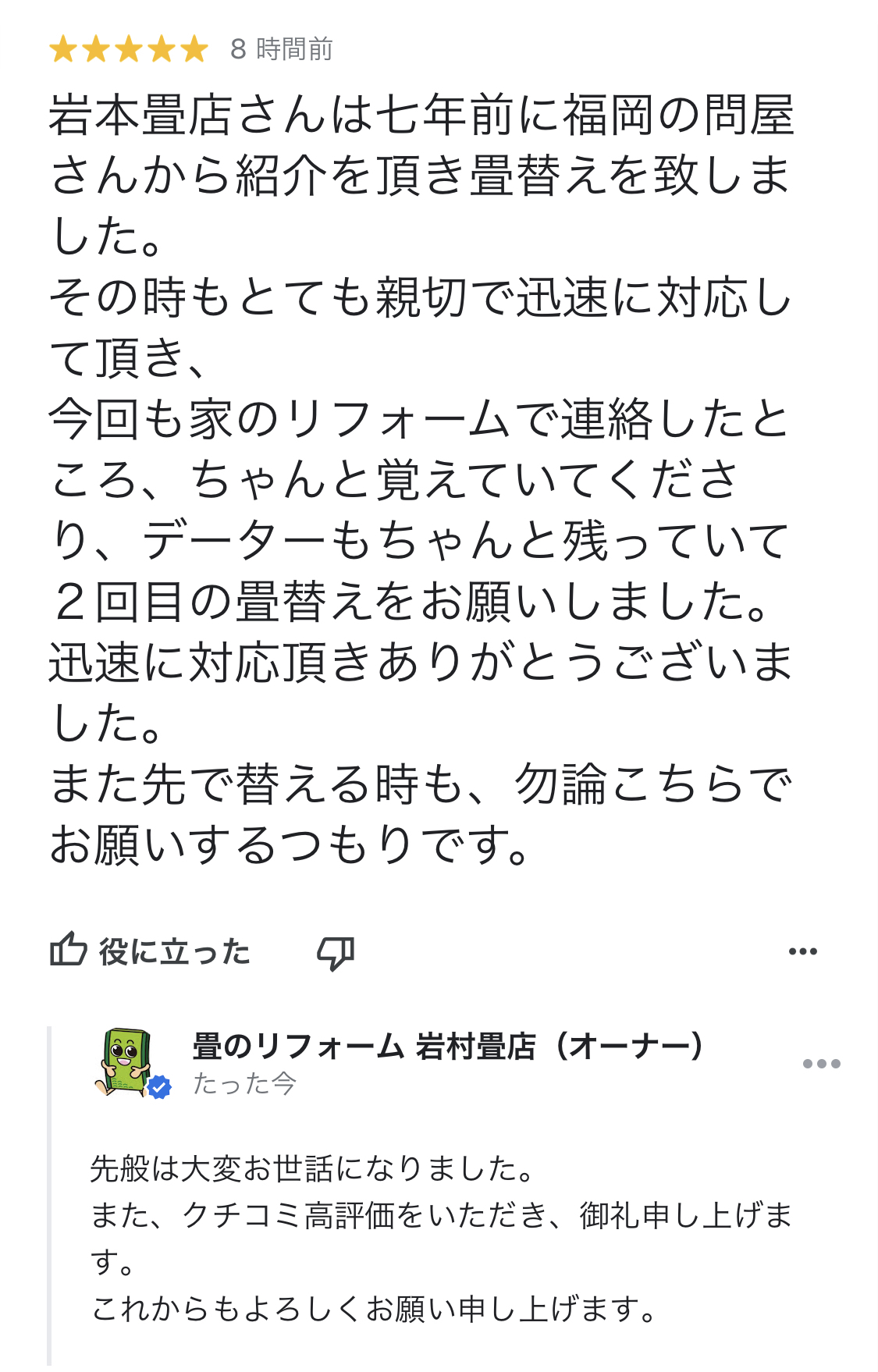Open the review's three-dot overflow menu
Image resolution: width=878 pixels, height=1372 pixels.
802,951
